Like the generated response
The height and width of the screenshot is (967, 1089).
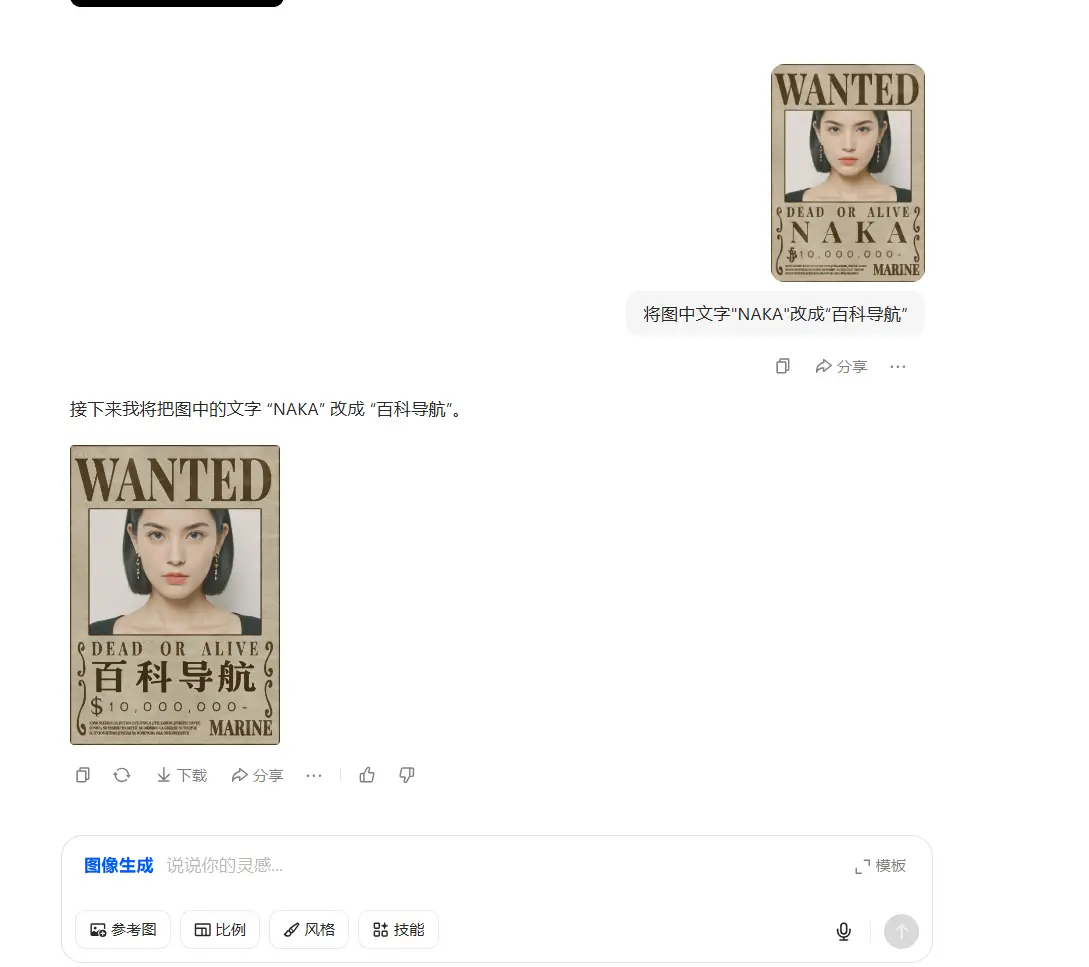tap(367, 775)
